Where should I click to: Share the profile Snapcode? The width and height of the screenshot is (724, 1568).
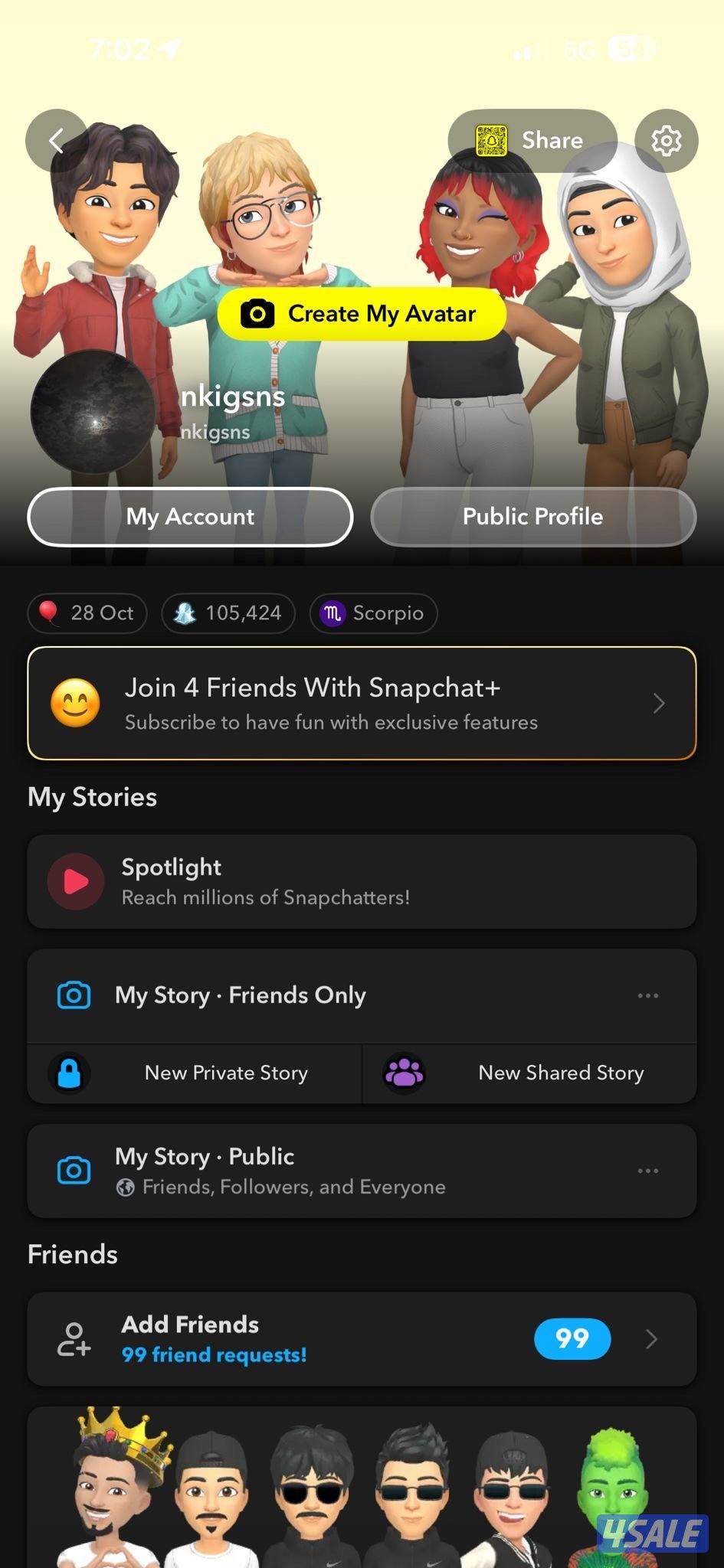pyautogui.click(x=532, y=141)
